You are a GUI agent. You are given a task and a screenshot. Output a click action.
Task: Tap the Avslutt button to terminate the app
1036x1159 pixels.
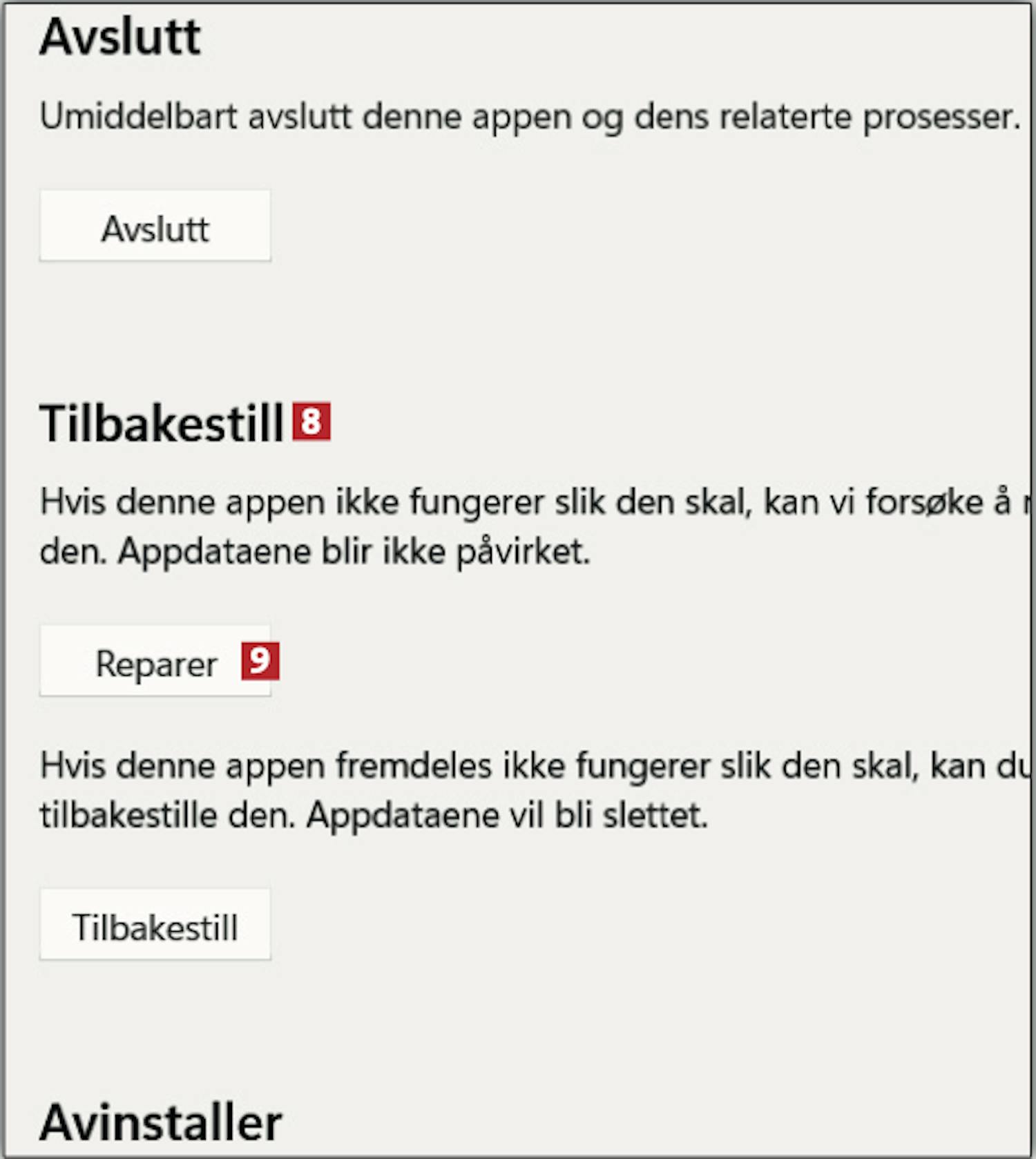(x=155, y=227)
